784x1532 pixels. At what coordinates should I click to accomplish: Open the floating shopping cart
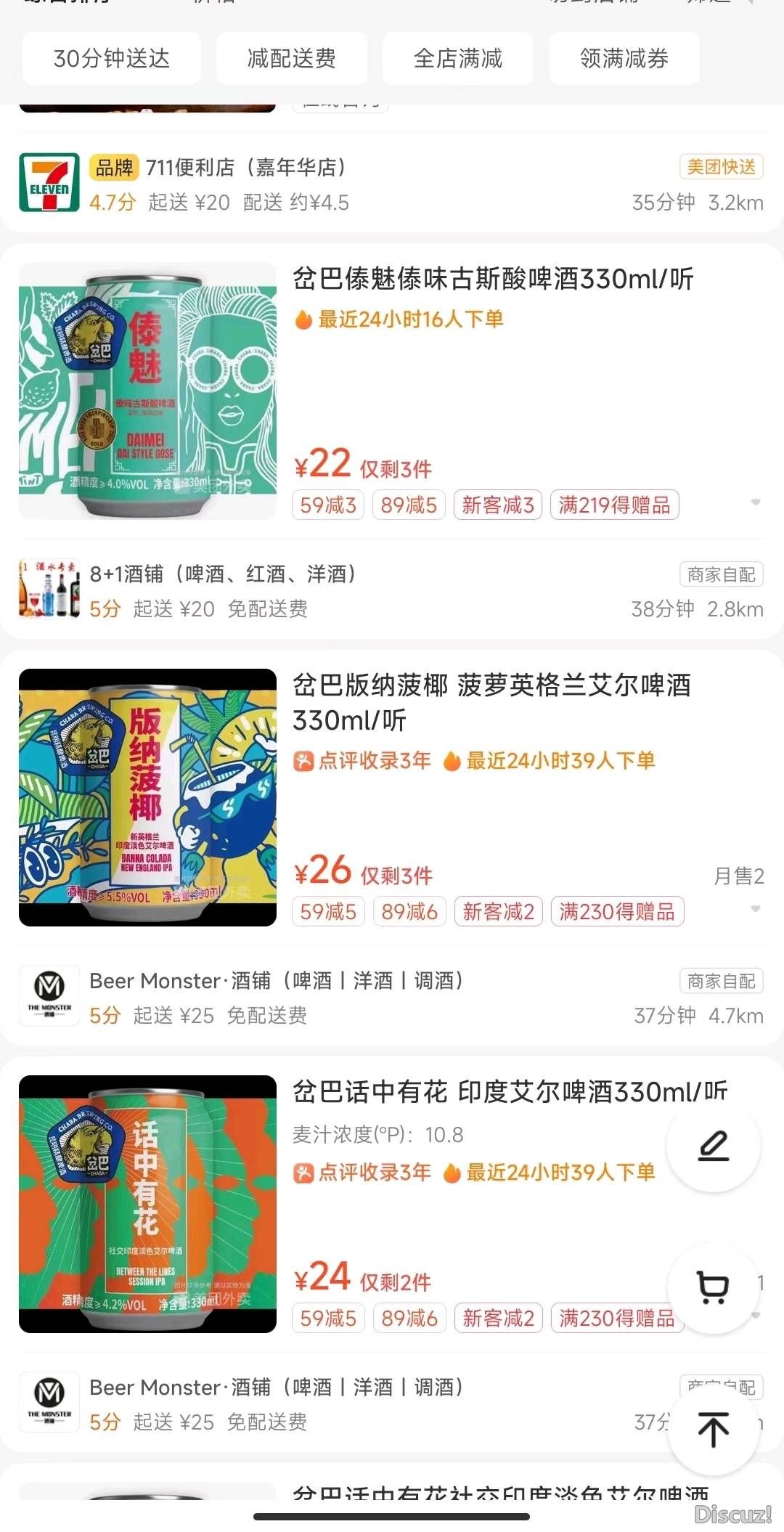pos(713,1287)
